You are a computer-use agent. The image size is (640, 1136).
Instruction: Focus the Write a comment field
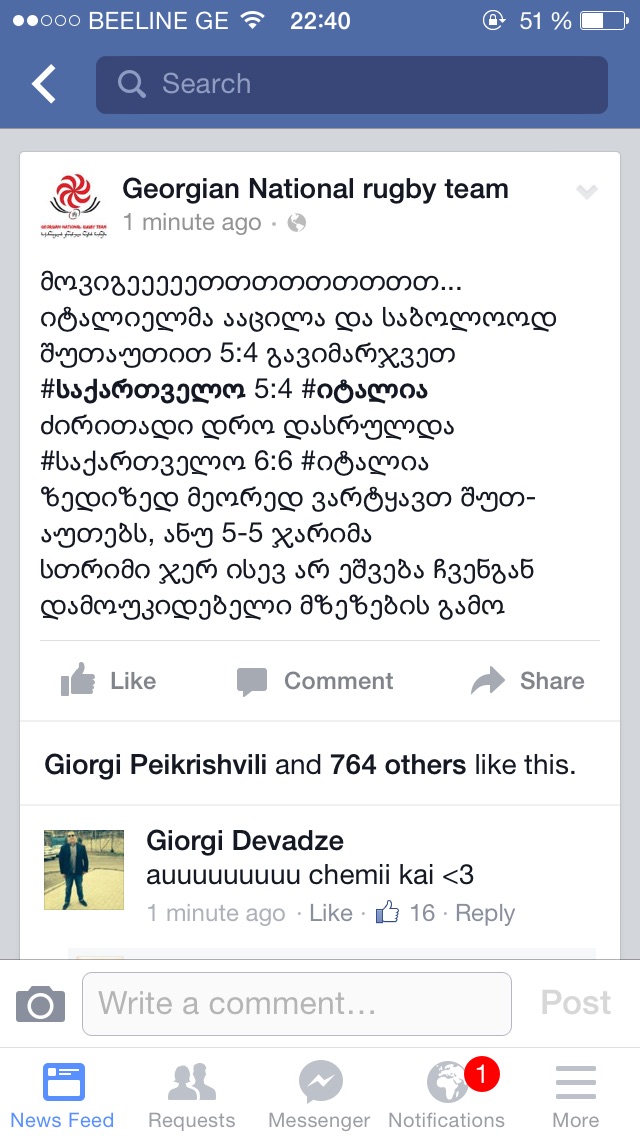[x=296, y=1003]
